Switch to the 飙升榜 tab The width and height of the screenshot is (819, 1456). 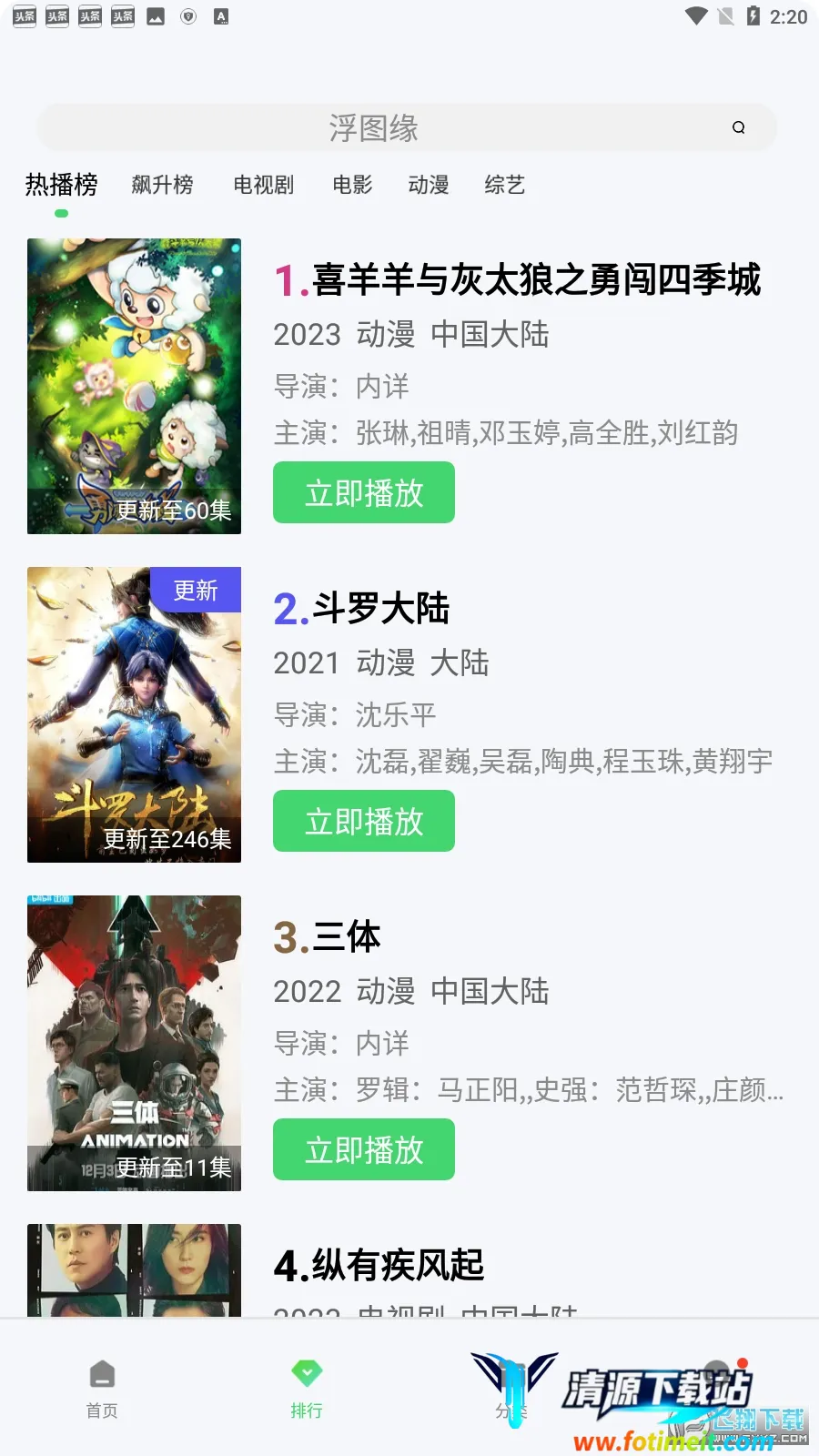162,185
